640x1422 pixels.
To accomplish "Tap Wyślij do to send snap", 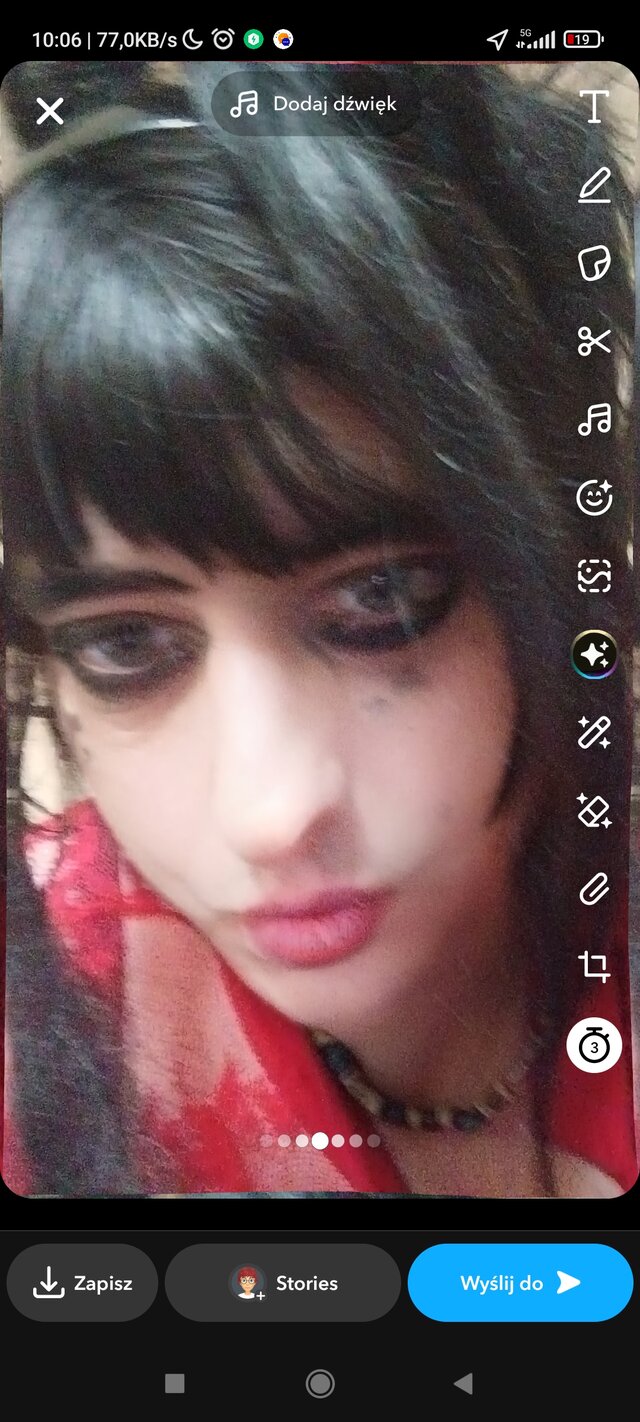I will 520,1283.
